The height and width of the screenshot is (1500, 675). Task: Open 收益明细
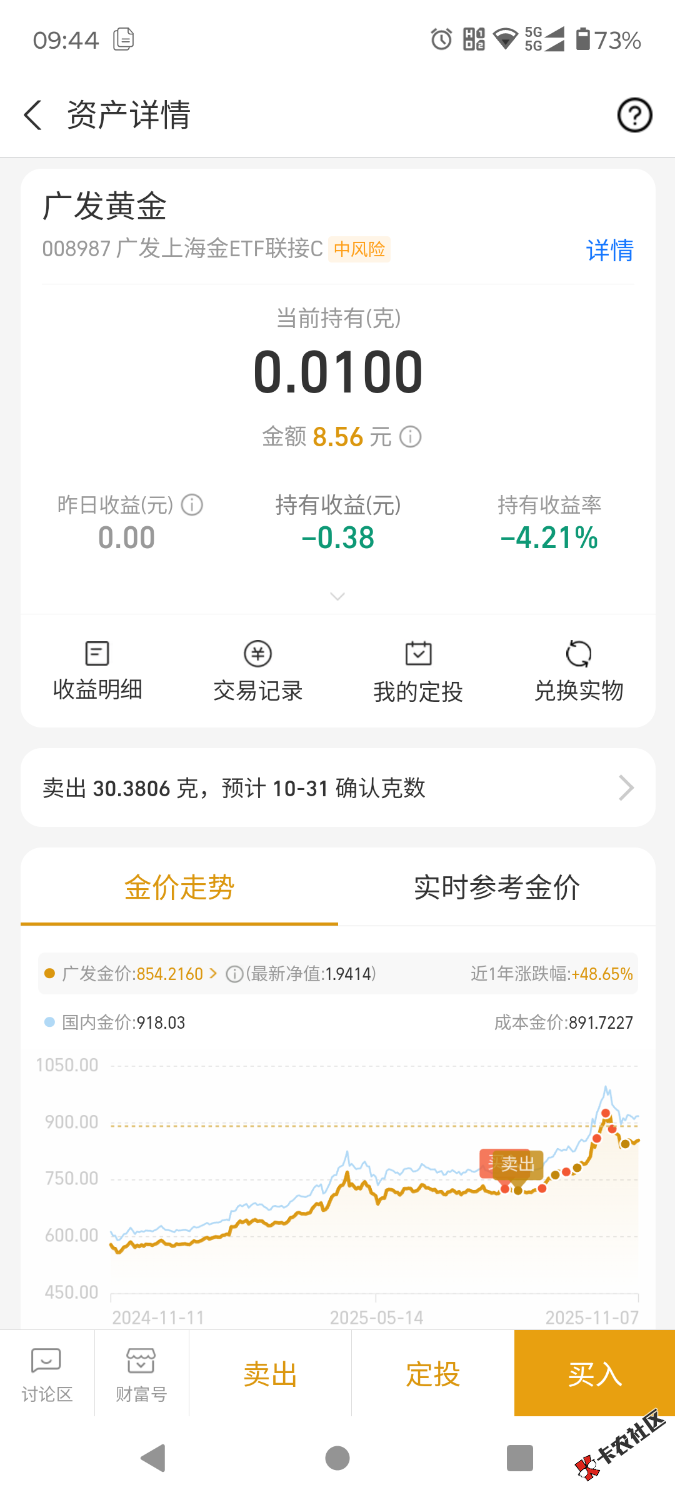pos(97,671)
